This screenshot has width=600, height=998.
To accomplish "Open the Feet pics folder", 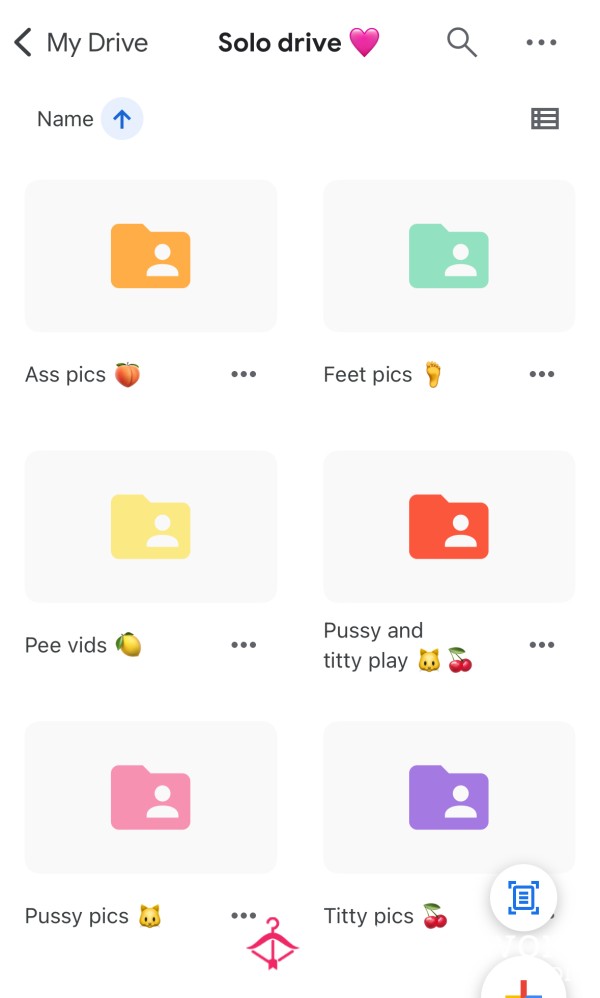I will pyautogui.click(x=449, y=256).
